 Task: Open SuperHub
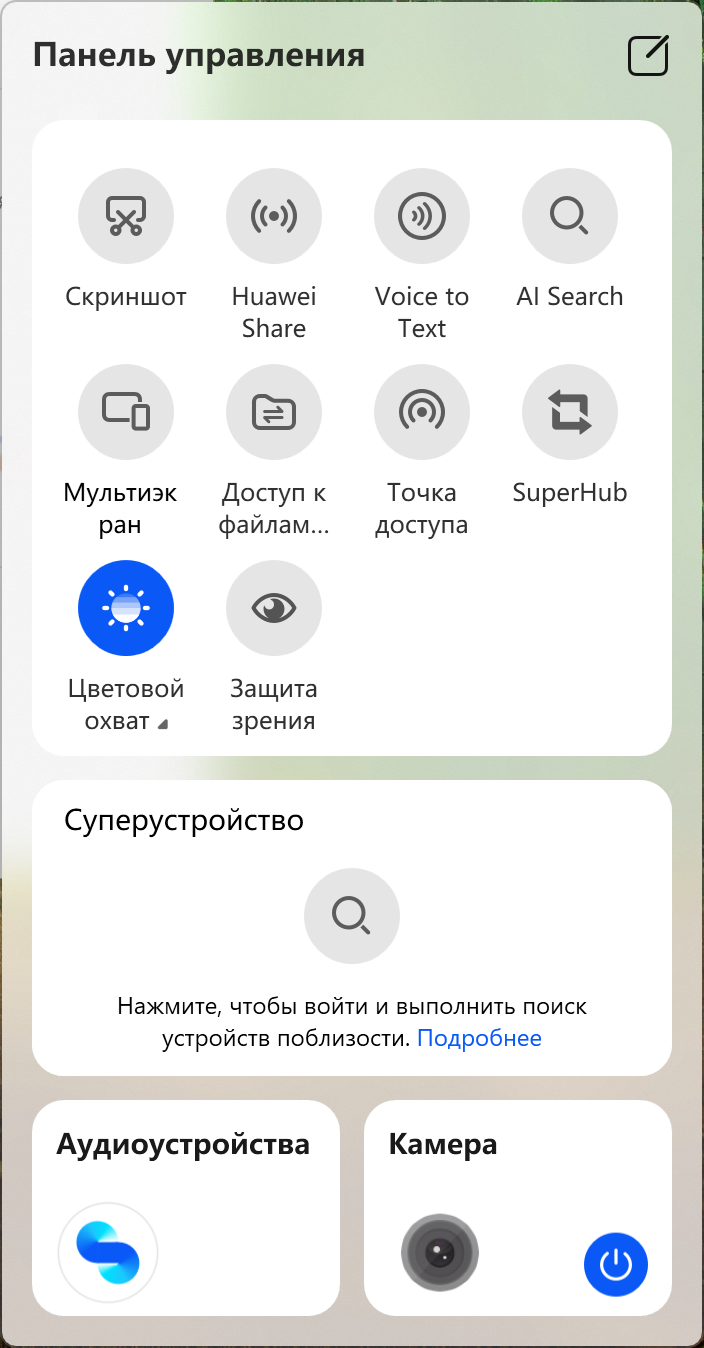click(570, 412)
